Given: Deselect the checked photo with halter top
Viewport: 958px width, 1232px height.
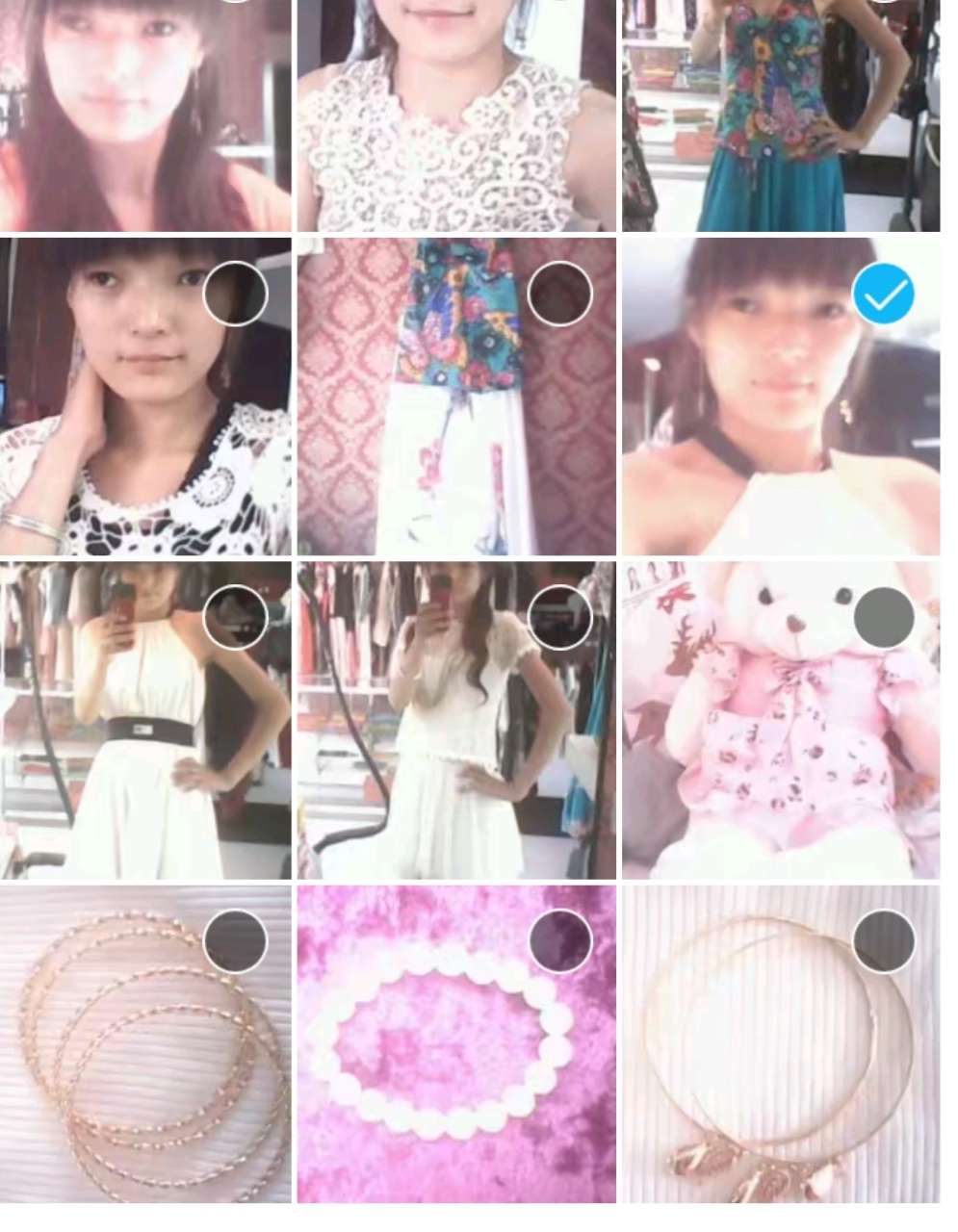Looking at the screenshot, I should pos(883,294).
